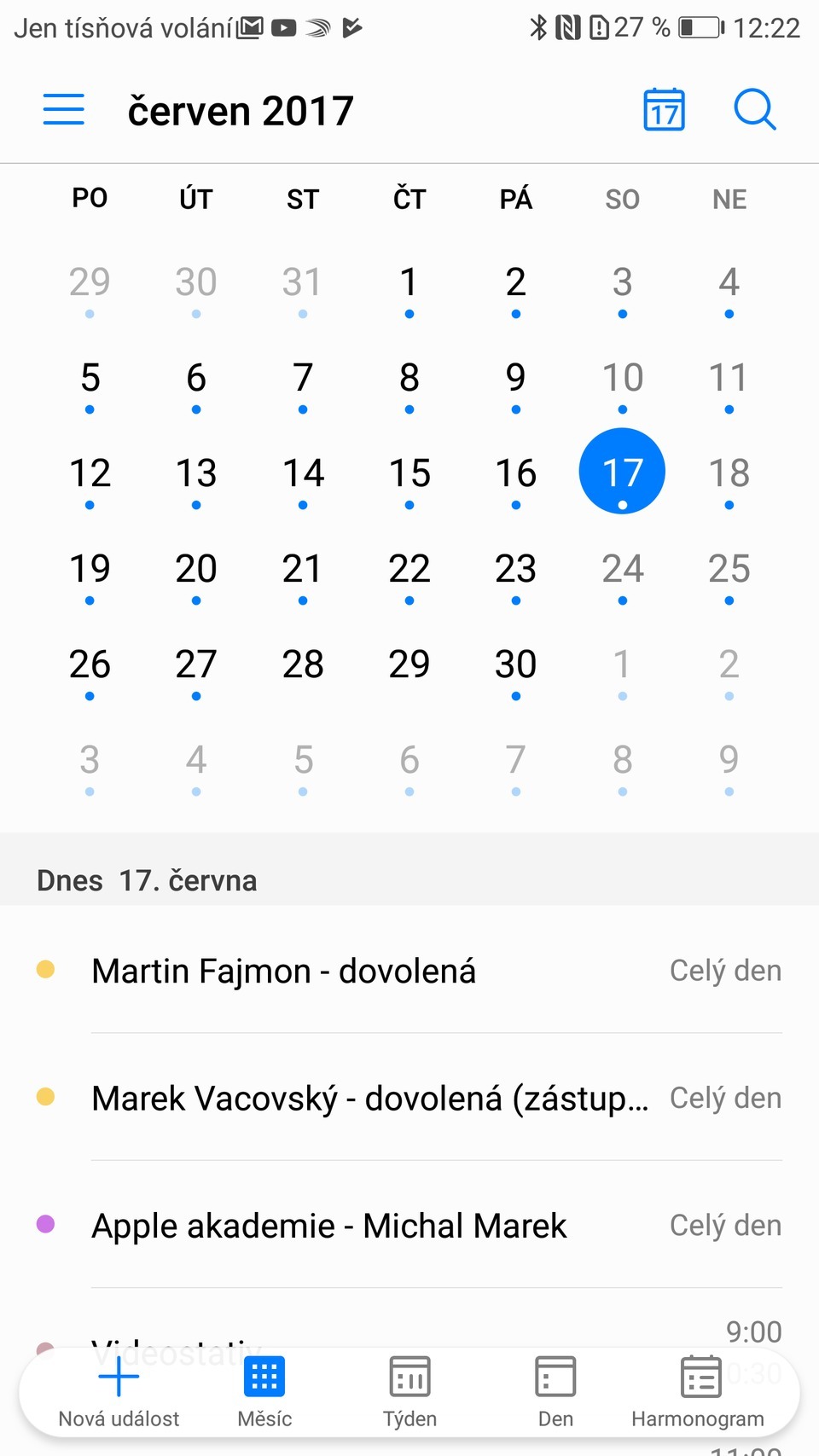Tap the search icon
The width and height of the screenshot is (819, 1456).
[x=754, y=109]
